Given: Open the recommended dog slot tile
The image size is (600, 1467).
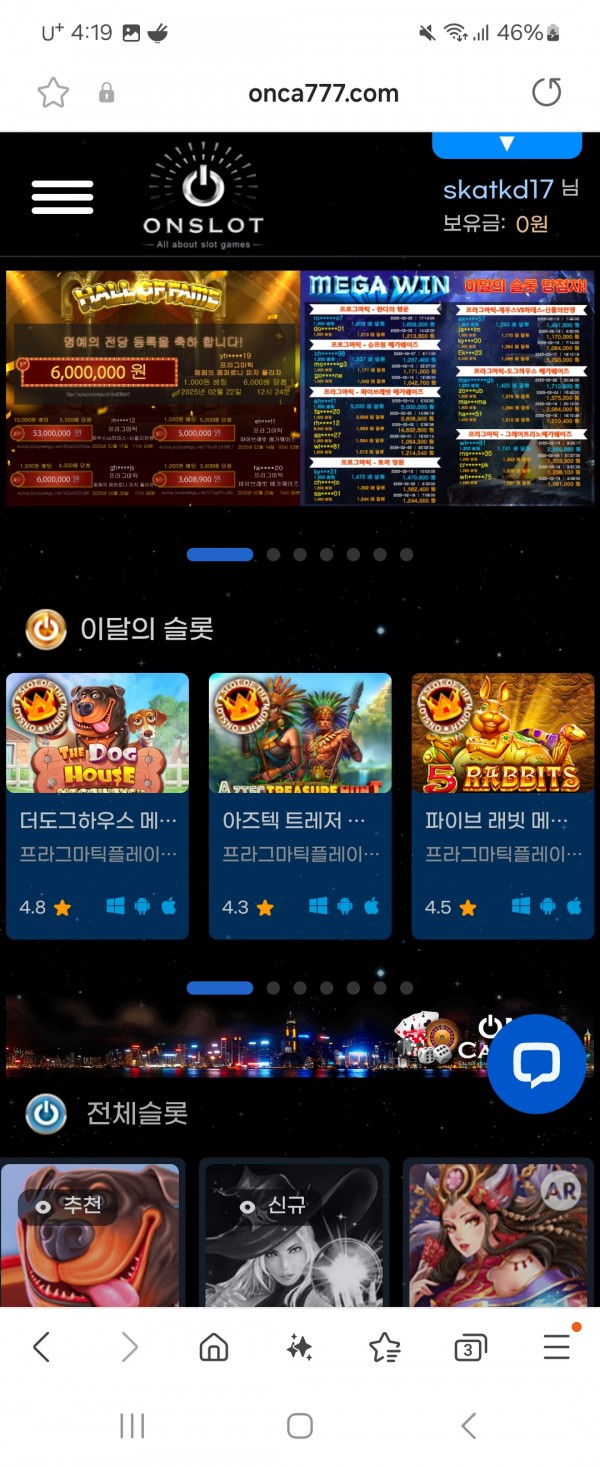Looking at the screenshot, I should click(90, 1235).
